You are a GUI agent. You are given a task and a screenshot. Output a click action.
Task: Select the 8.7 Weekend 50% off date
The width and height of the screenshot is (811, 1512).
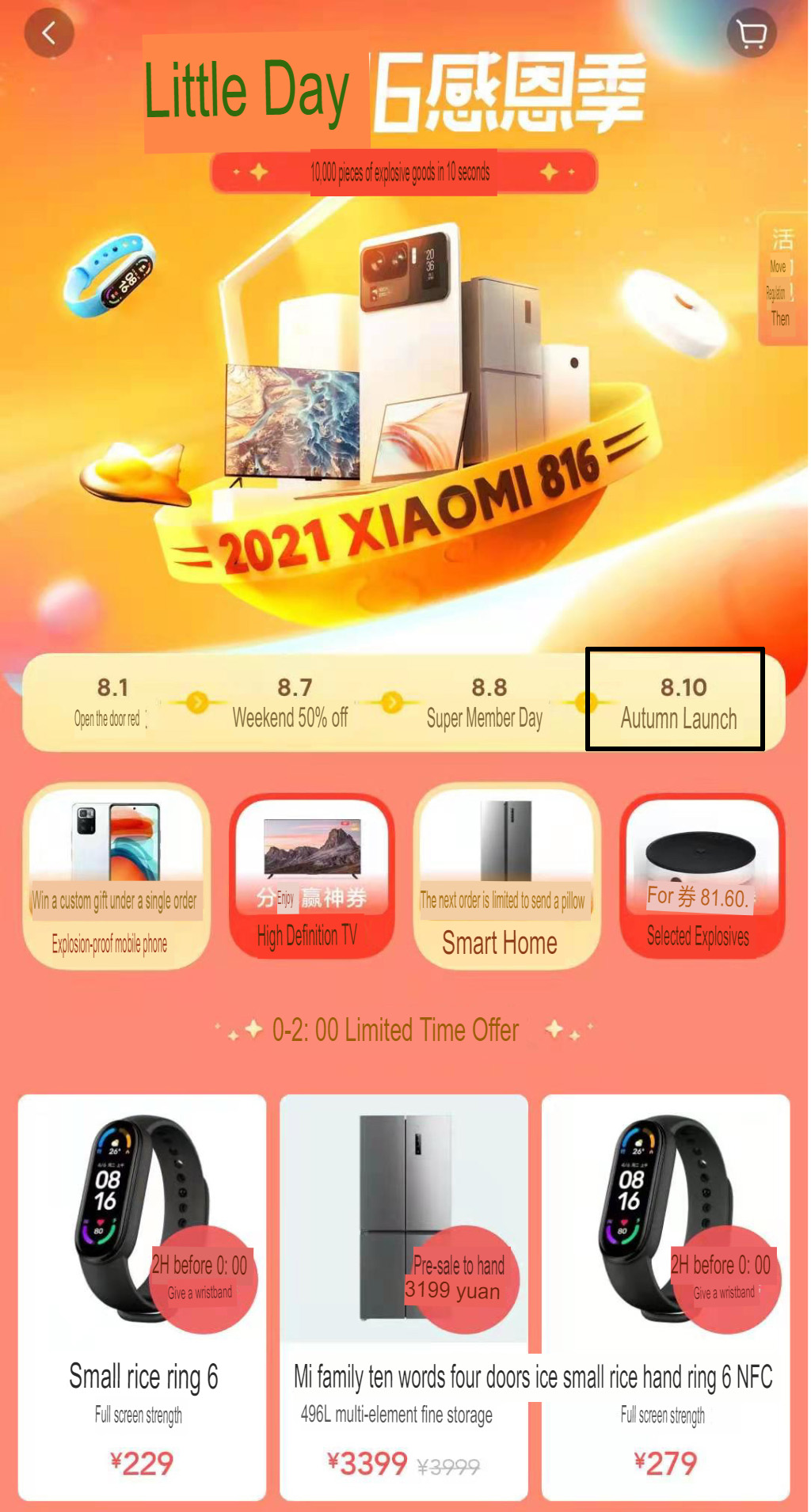[291, 702]
